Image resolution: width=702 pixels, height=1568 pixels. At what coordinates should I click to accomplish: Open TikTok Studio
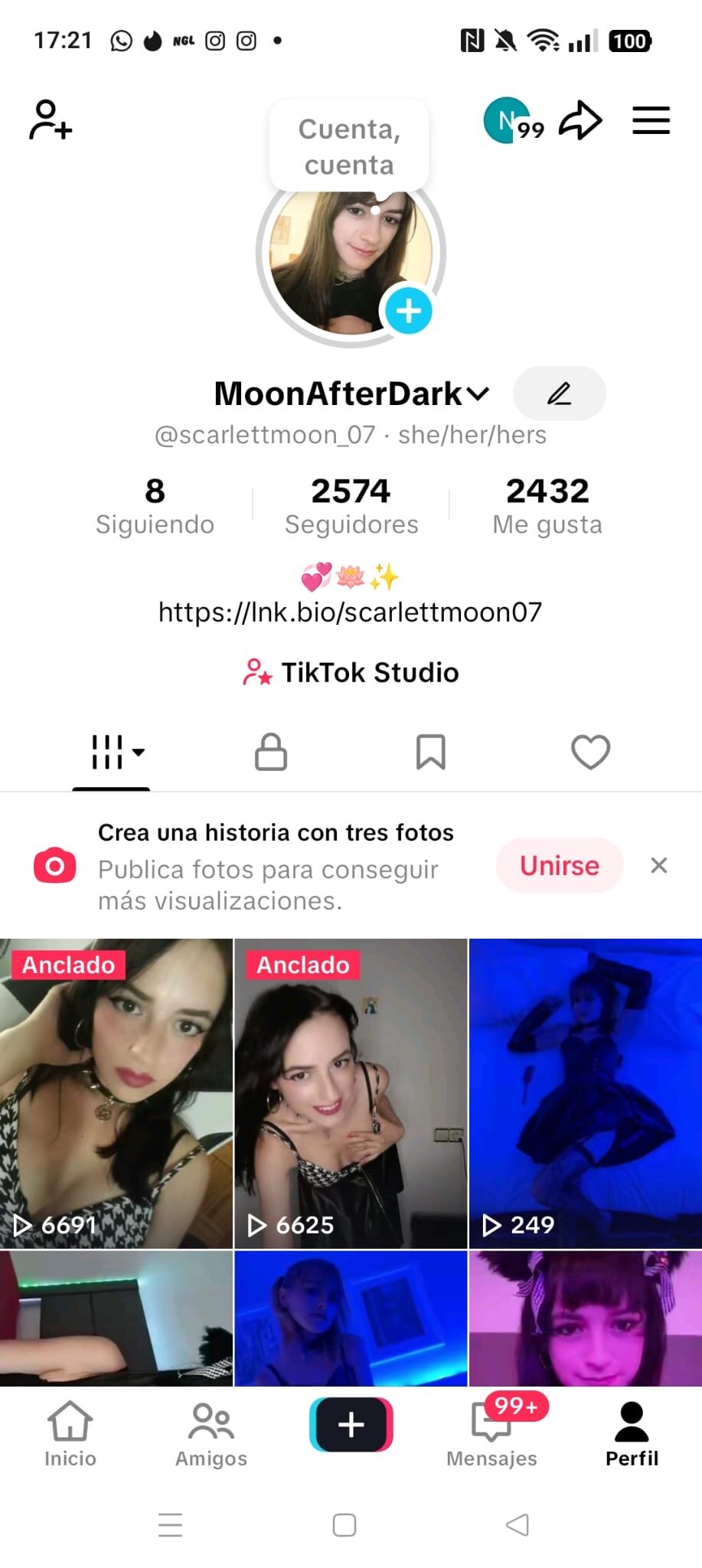[x=351, y=672]
